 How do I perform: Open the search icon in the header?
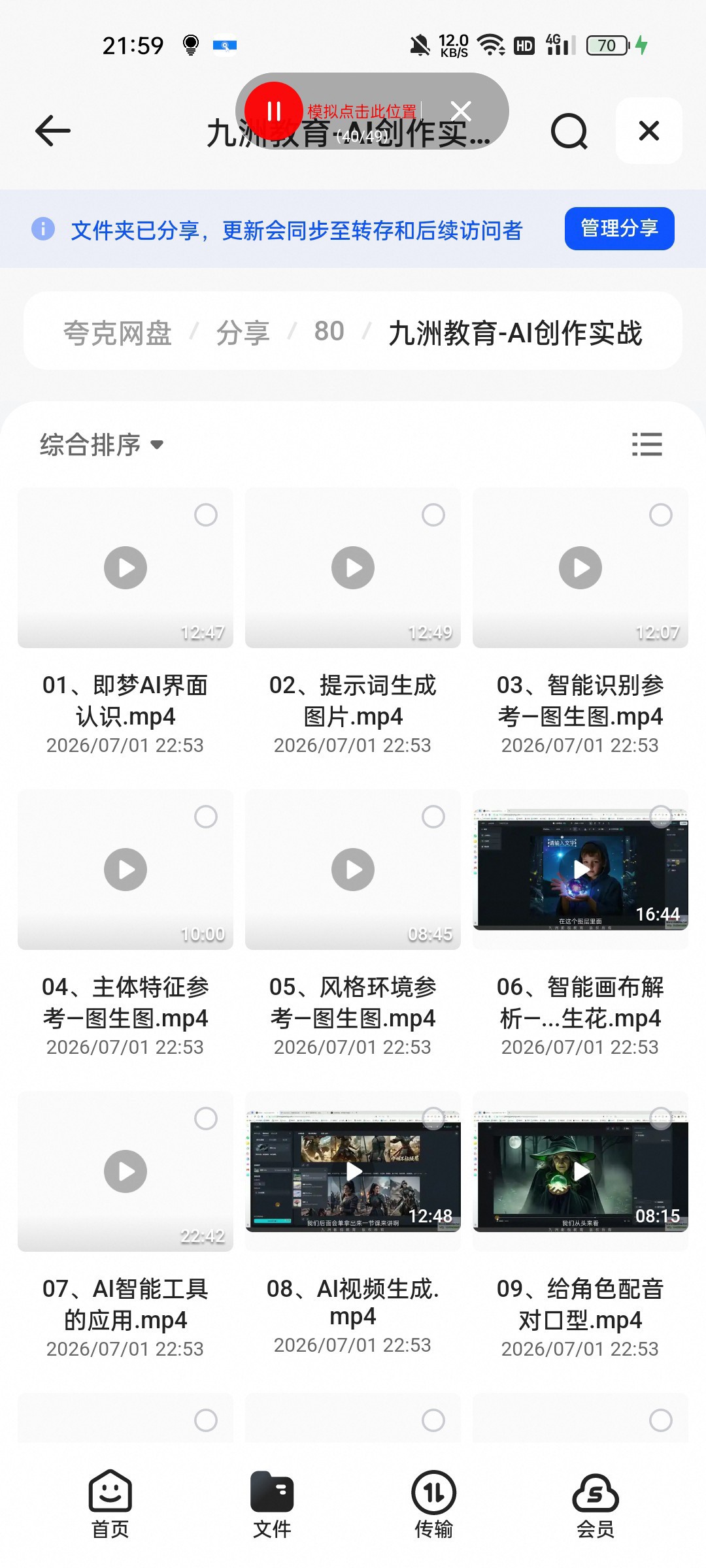point(569,131)
